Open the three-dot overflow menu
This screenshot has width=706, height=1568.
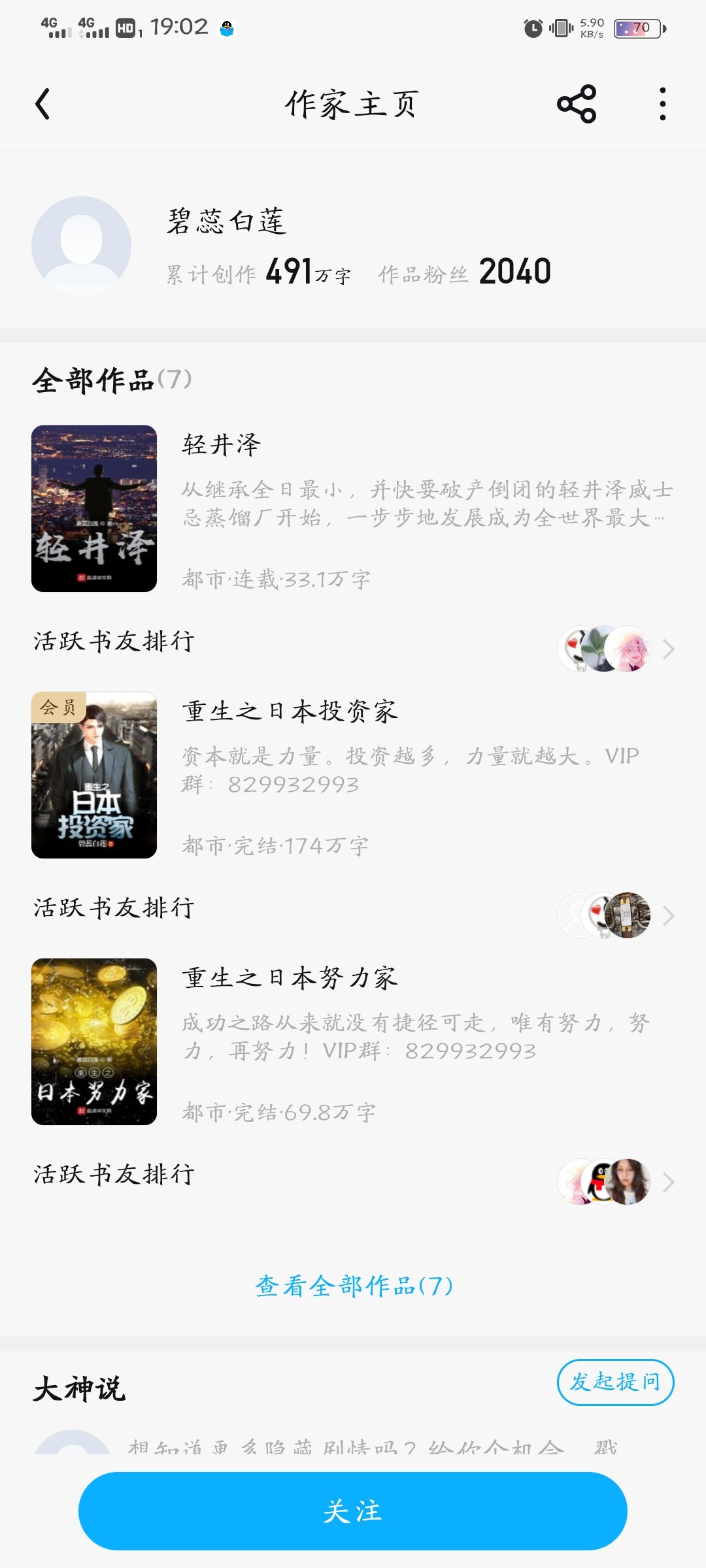coord(662,105)
